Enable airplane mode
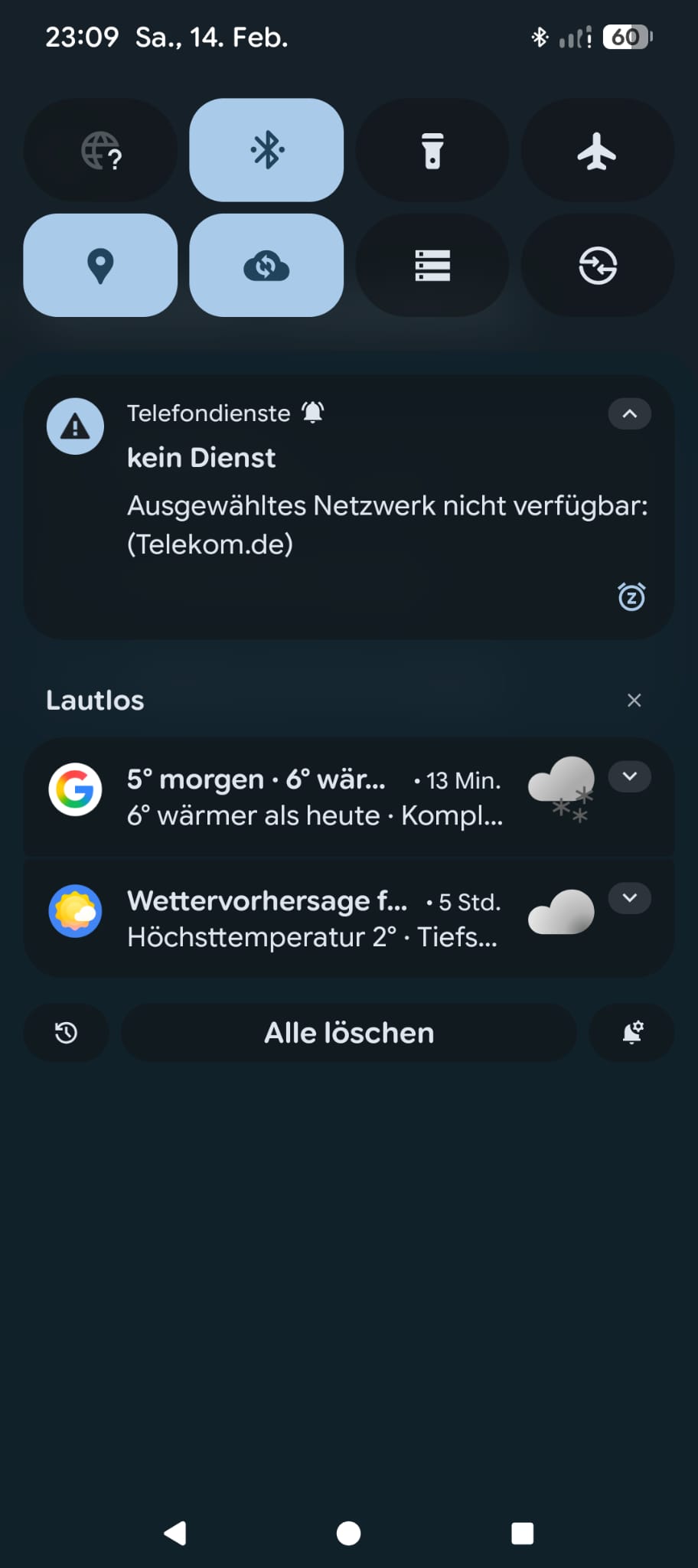The width and height of the screenshot is (698, 1568). pos(598,150)
